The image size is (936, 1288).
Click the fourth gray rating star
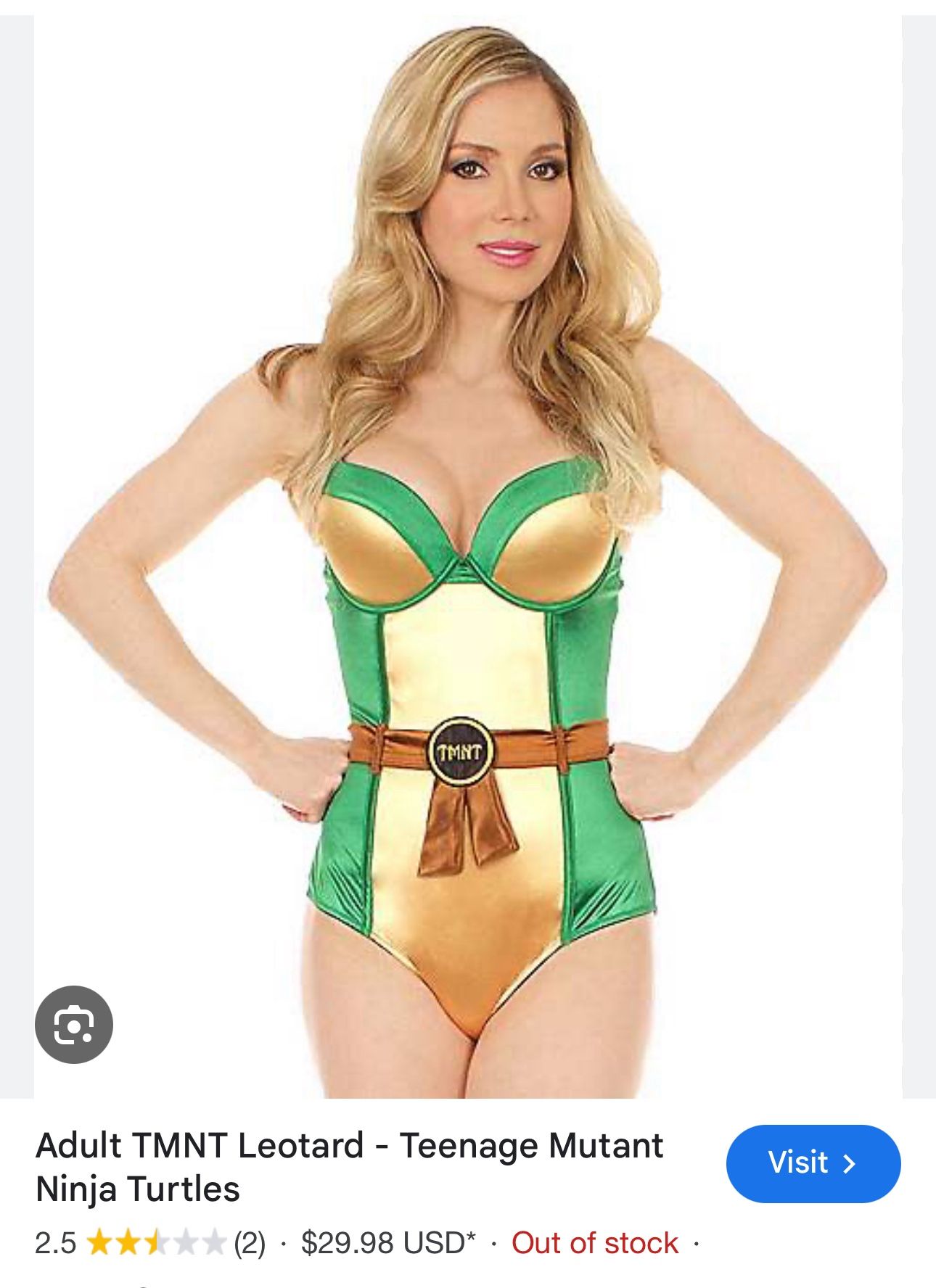click(186, 1242)
